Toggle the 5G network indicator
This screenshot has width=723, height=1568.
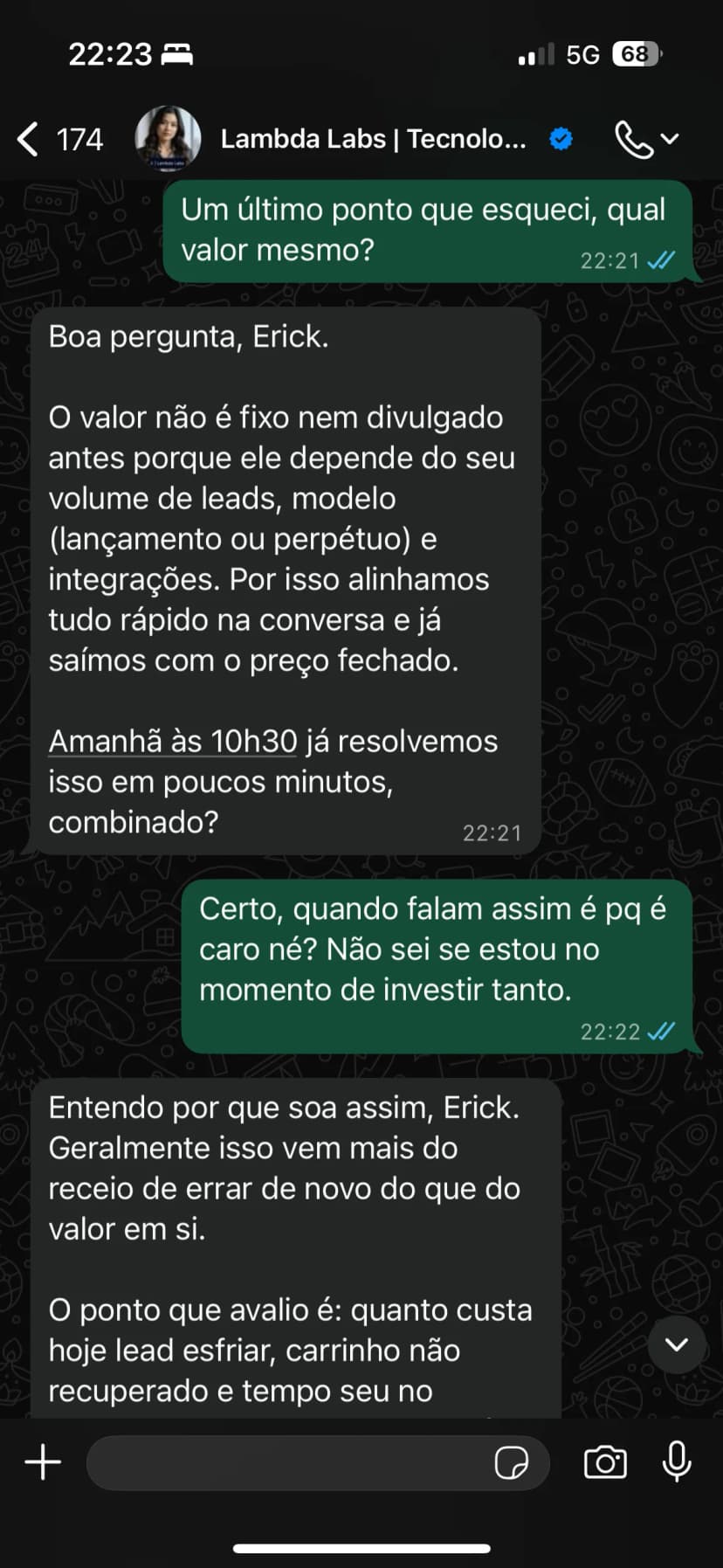click(x=585, y=54)
